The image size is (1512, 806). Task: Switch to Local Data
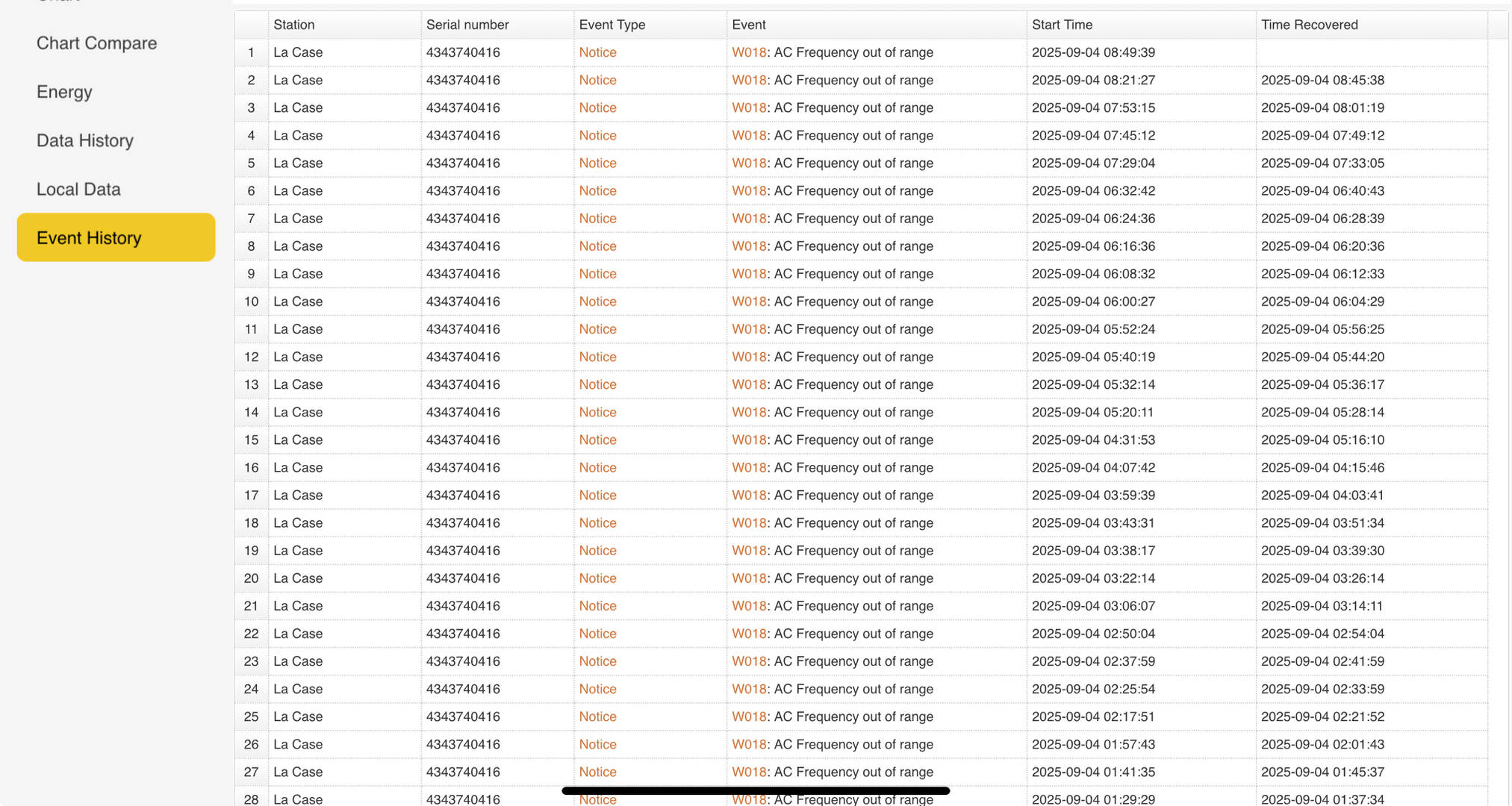pos(78,189)
